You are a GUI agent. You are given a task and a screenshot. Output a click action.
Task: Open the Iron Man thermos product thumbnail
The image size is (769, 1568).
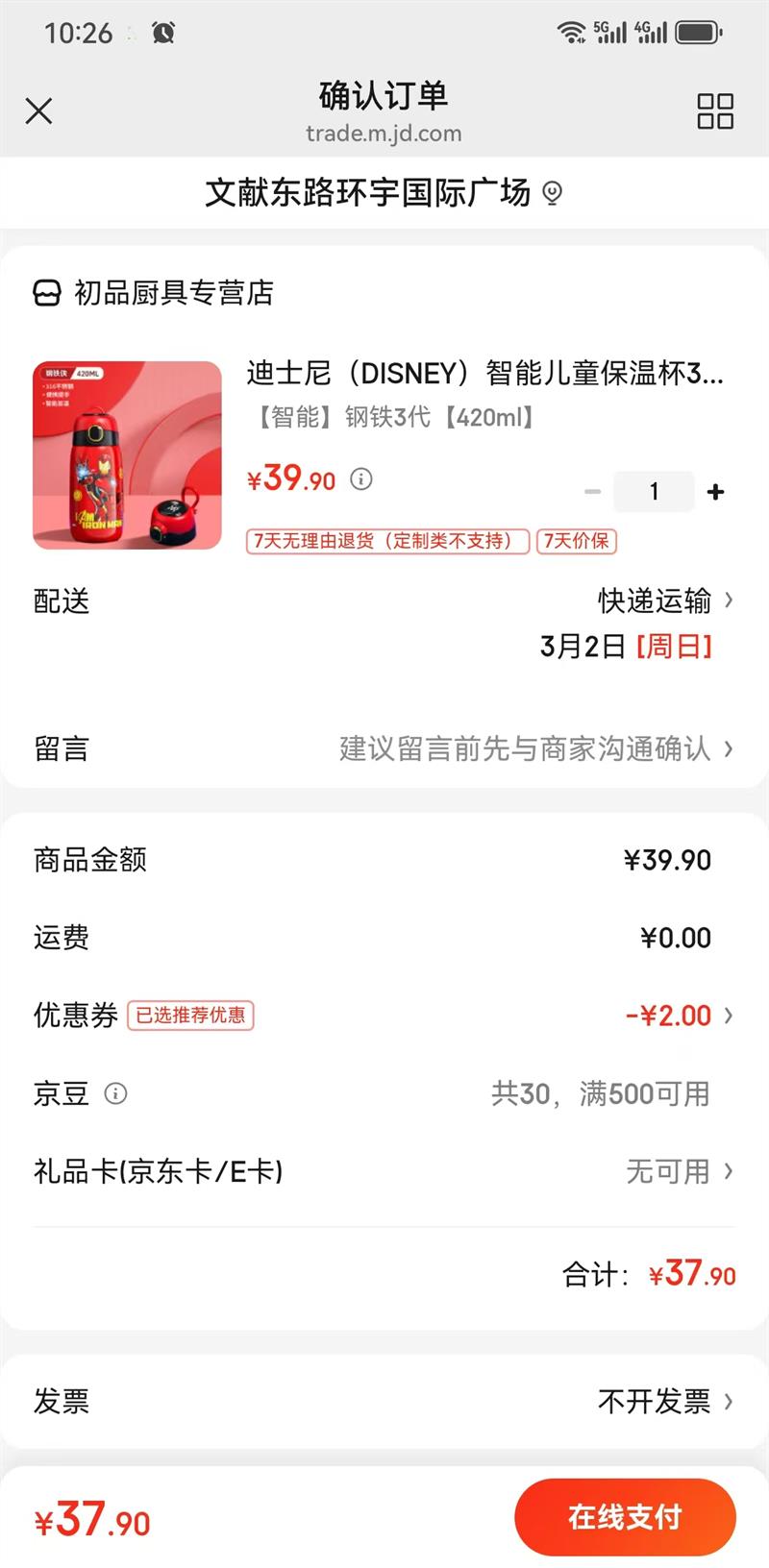click(x=126, y=453)
